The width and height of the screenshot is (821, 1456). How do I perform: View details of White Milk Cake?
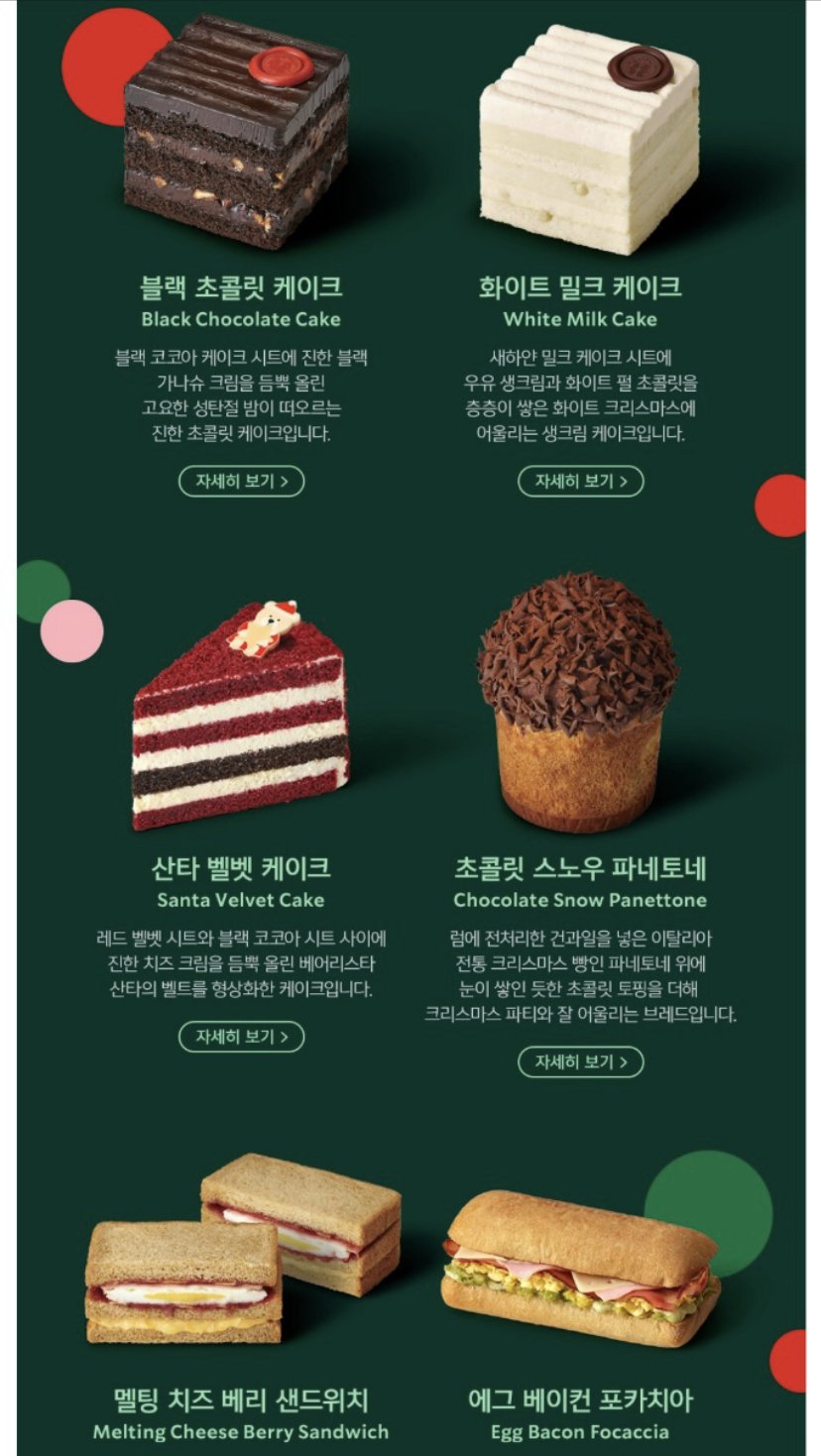pos(580,481)
